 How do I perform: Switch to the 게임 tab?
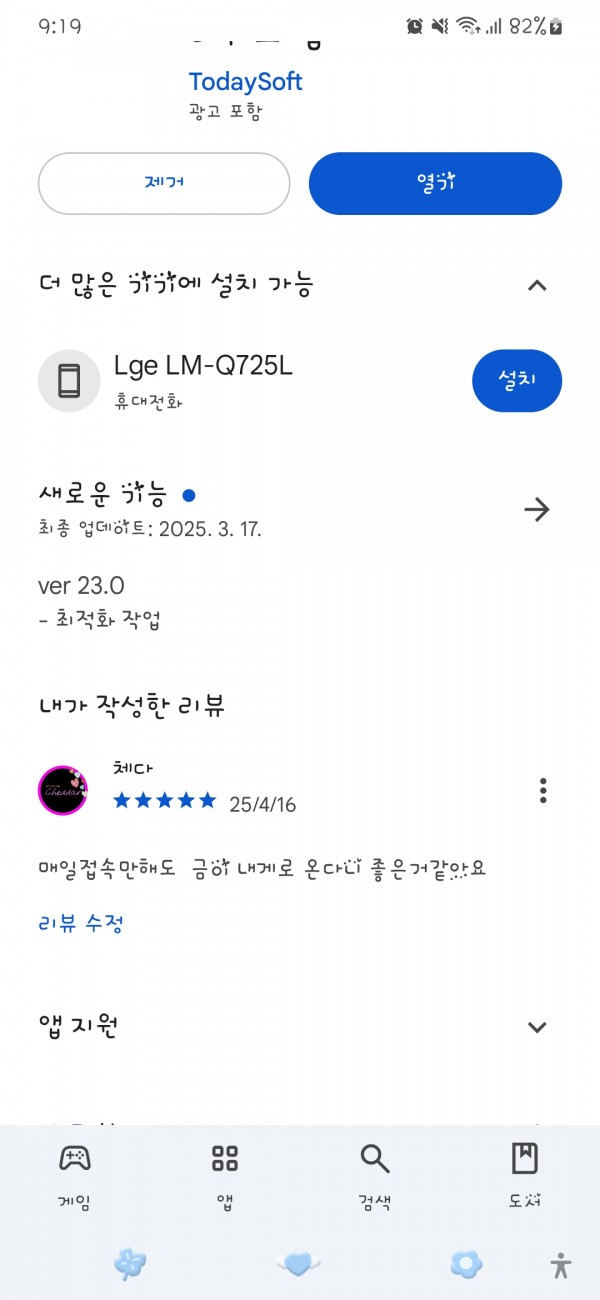pos(75,1178)
